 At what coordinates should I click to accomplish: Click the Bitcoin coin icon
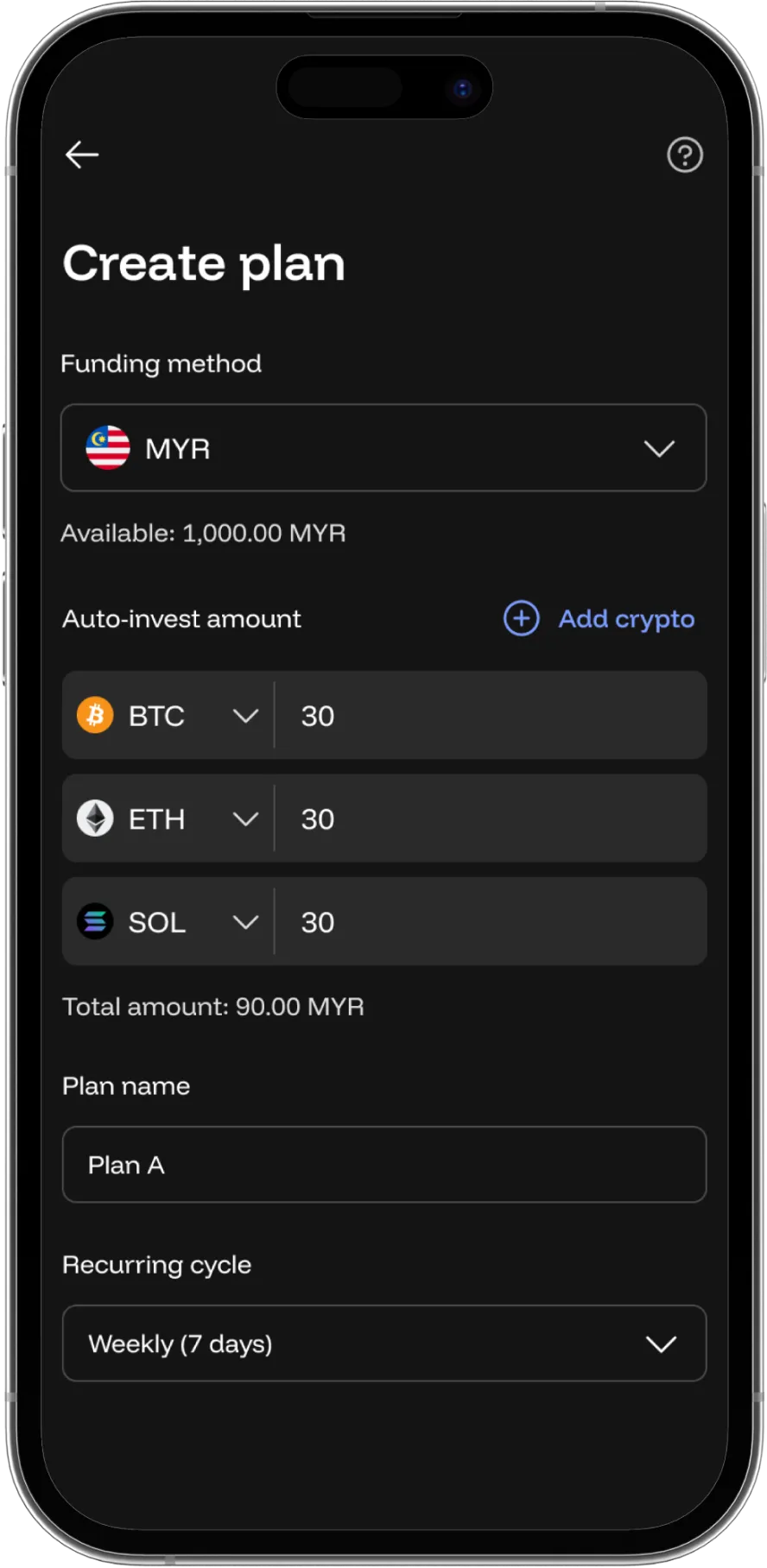(96, 715)
